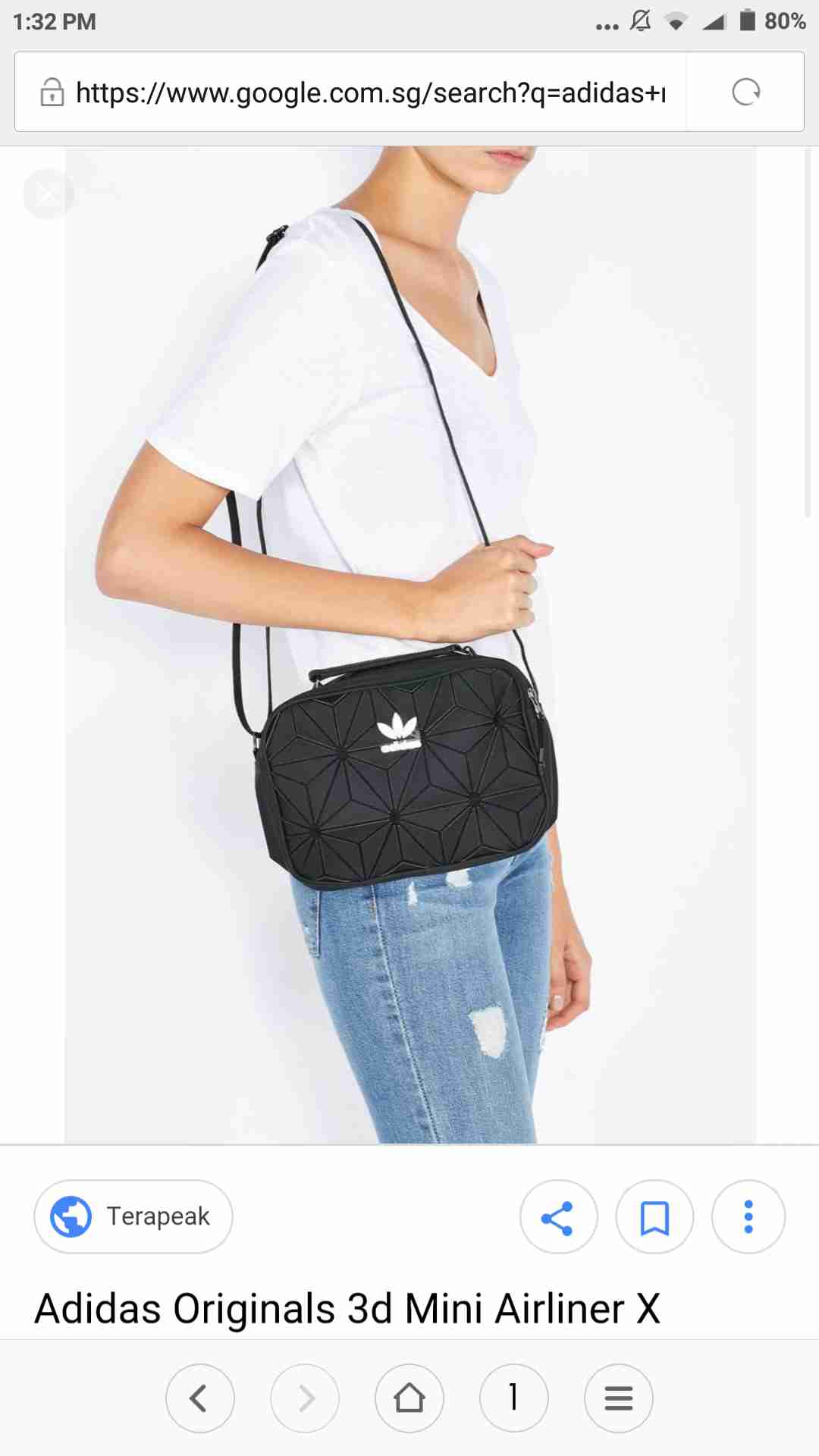Reload the page

coord(745,93)
